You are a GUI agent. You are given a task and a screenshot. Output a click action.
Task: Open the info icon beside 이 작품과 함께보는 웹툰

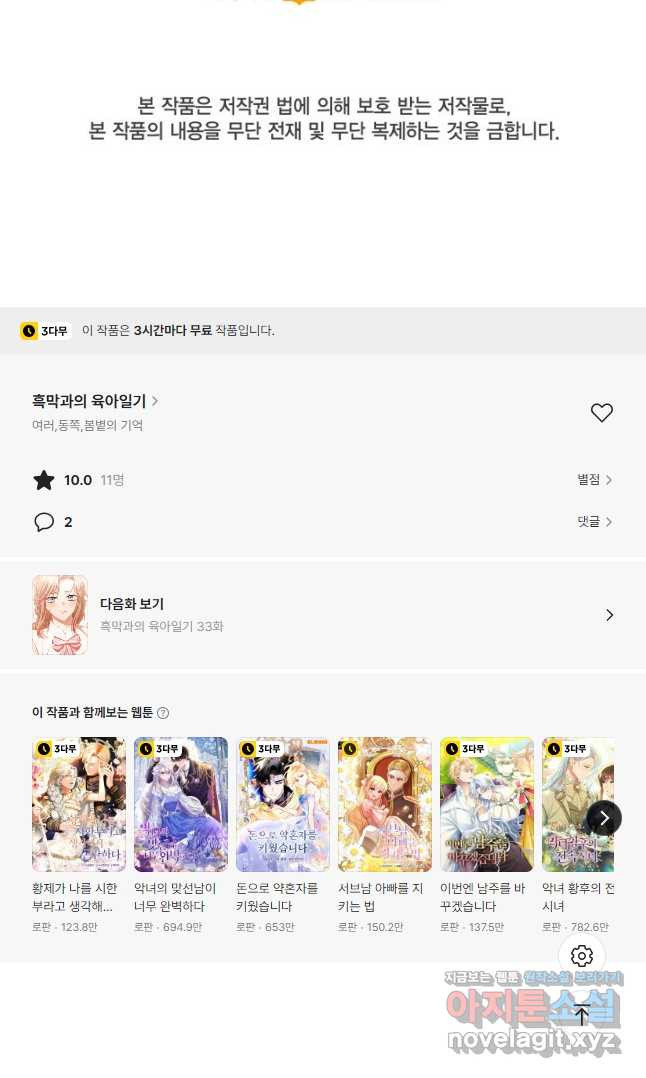coord(163,713)
